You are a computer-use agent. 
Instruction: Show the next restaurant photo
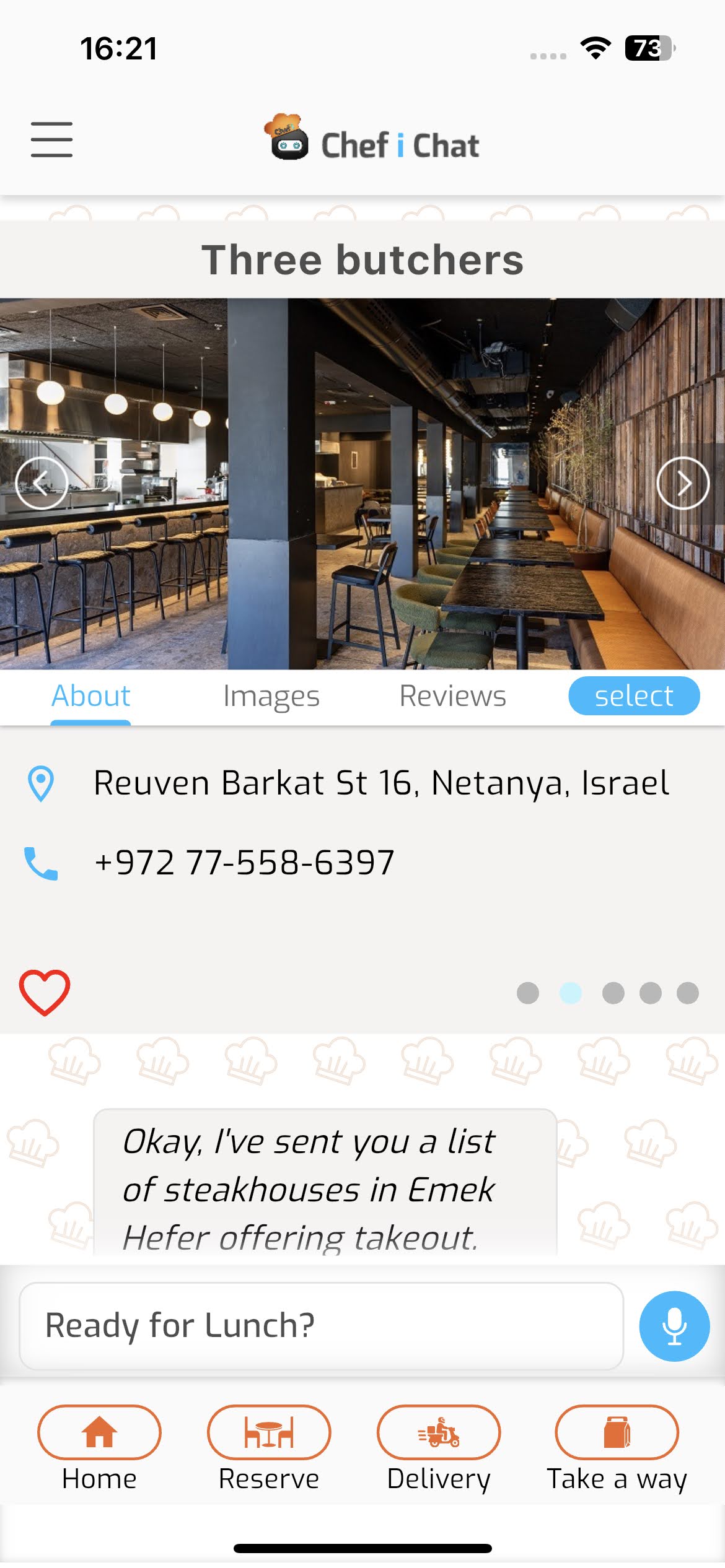click(683, 483)
